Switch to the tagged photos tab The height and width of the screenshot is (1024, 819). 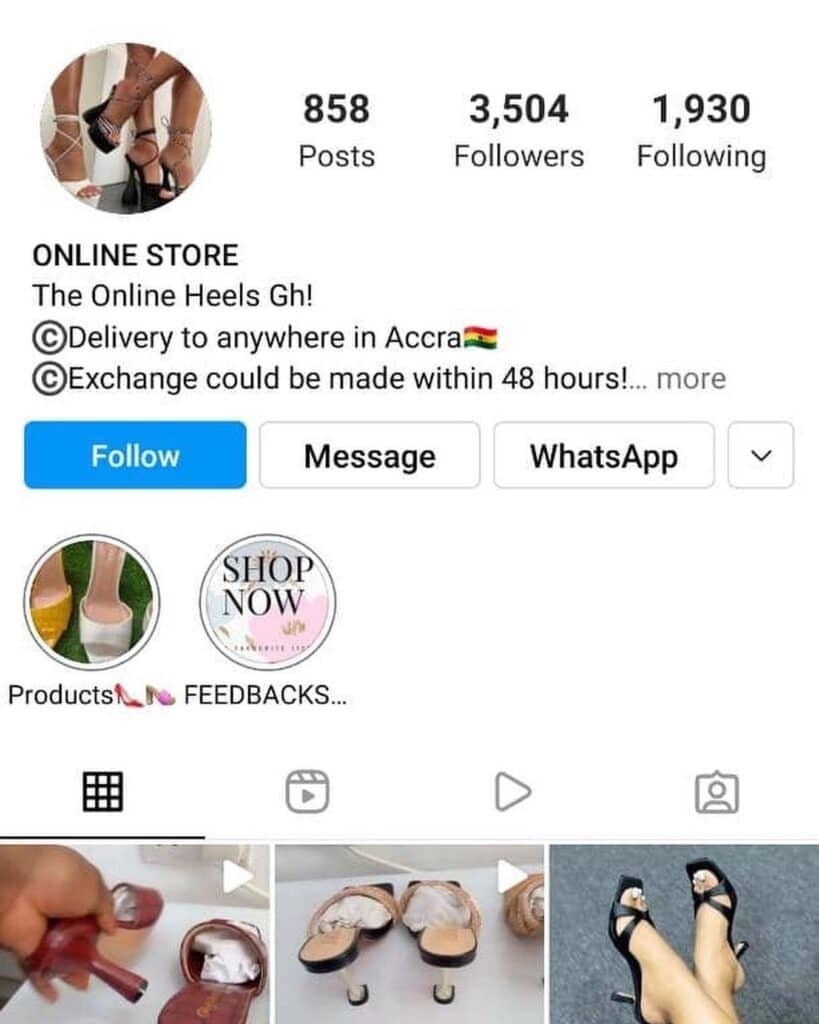point(716,792)
